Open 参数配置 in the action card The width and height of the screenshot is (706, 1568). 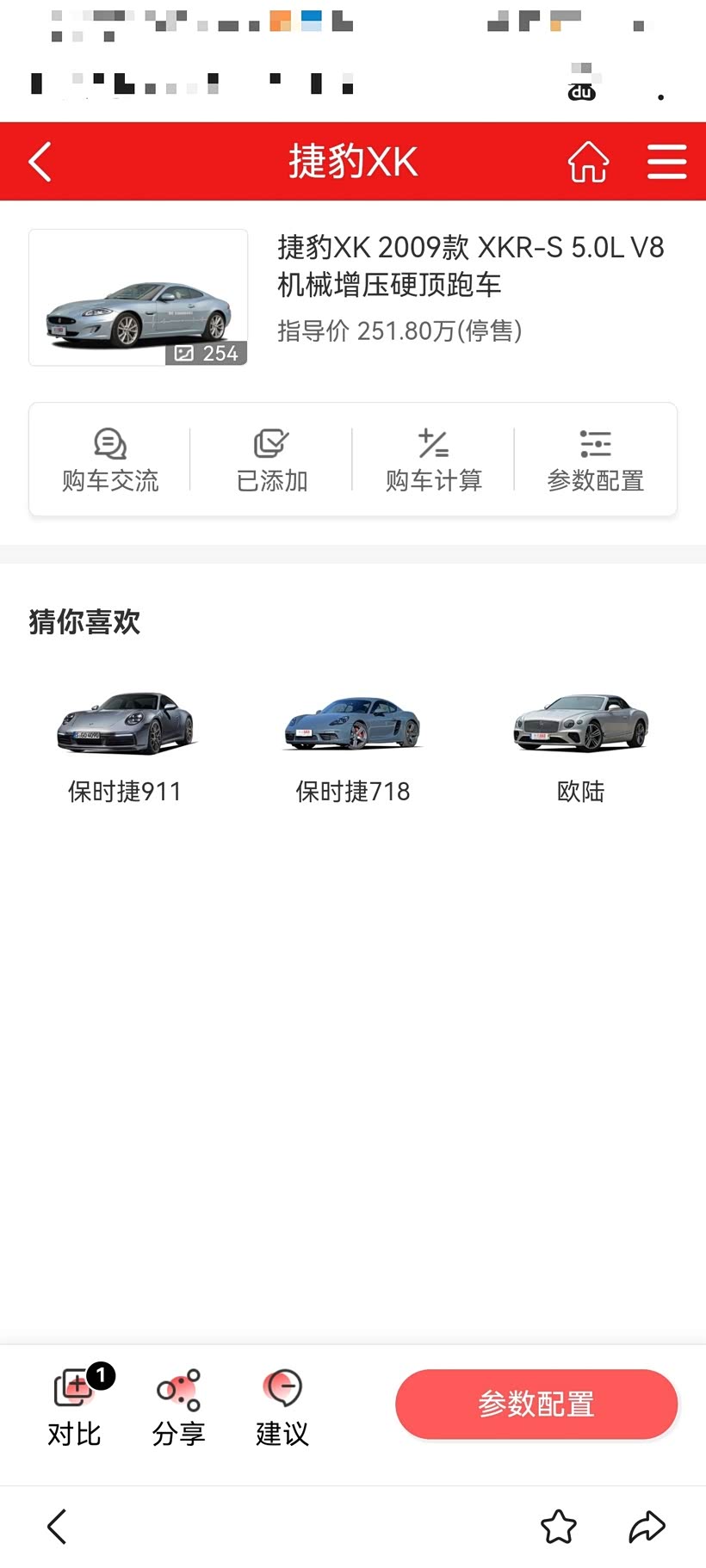pyautogui.click(x=596, y=460)
